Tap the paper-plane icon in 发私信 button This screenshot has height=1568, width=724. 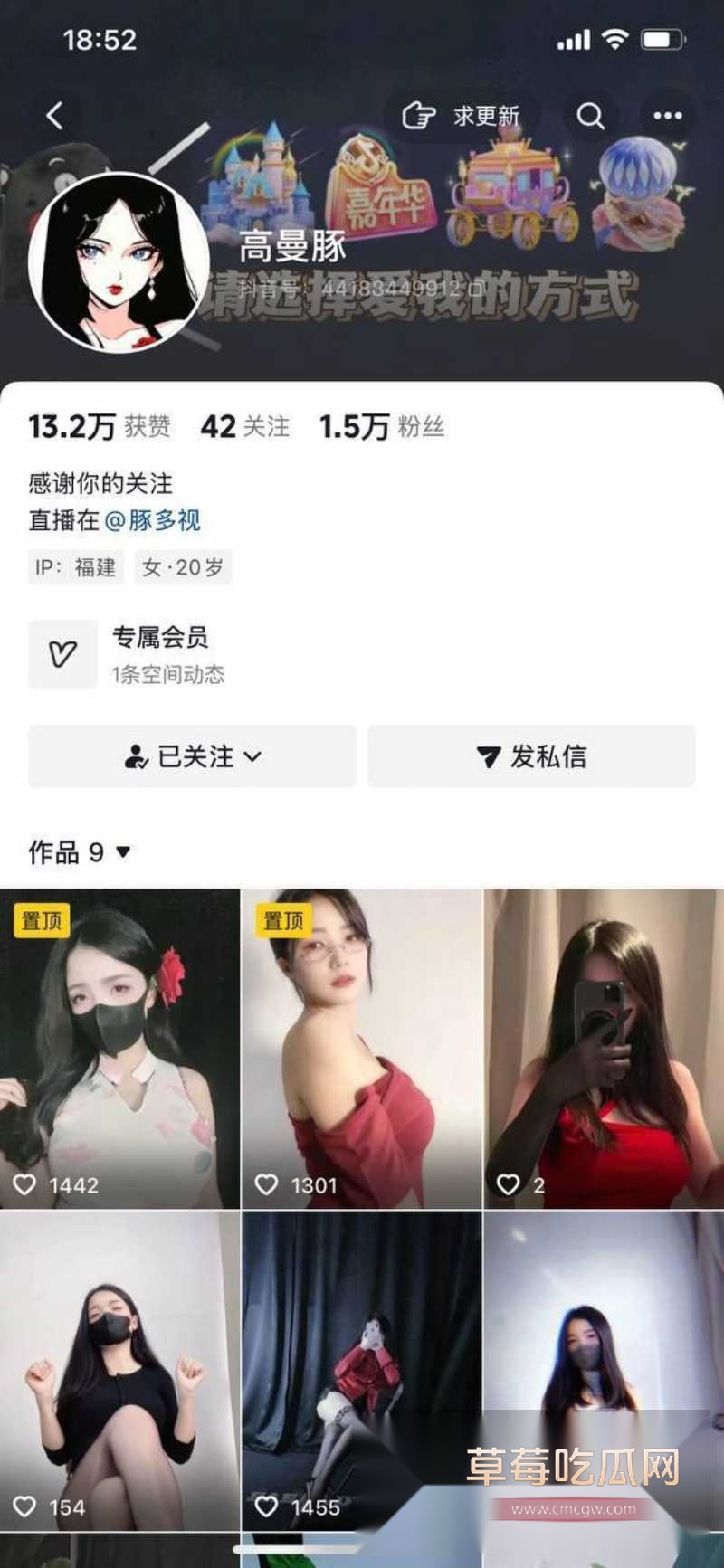pos(487,756)
